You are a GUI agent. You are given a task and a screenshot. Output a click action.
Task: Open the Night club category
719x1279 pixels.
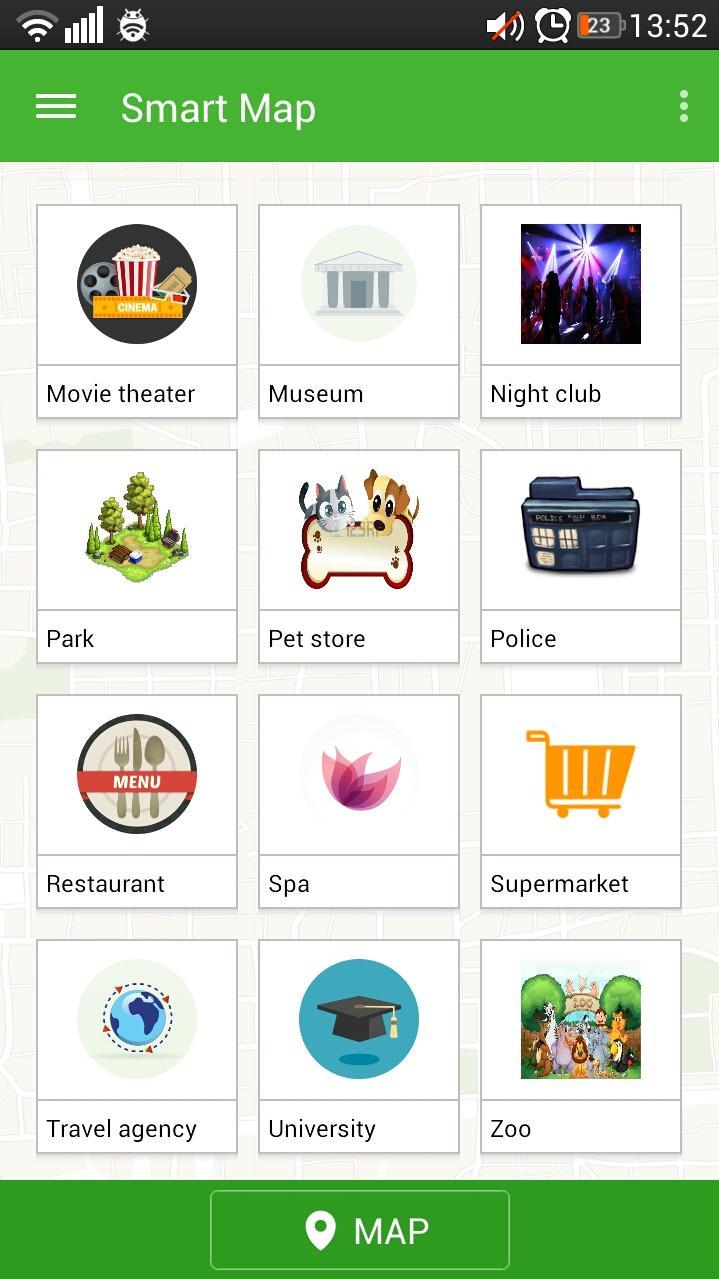pos(581,311)
